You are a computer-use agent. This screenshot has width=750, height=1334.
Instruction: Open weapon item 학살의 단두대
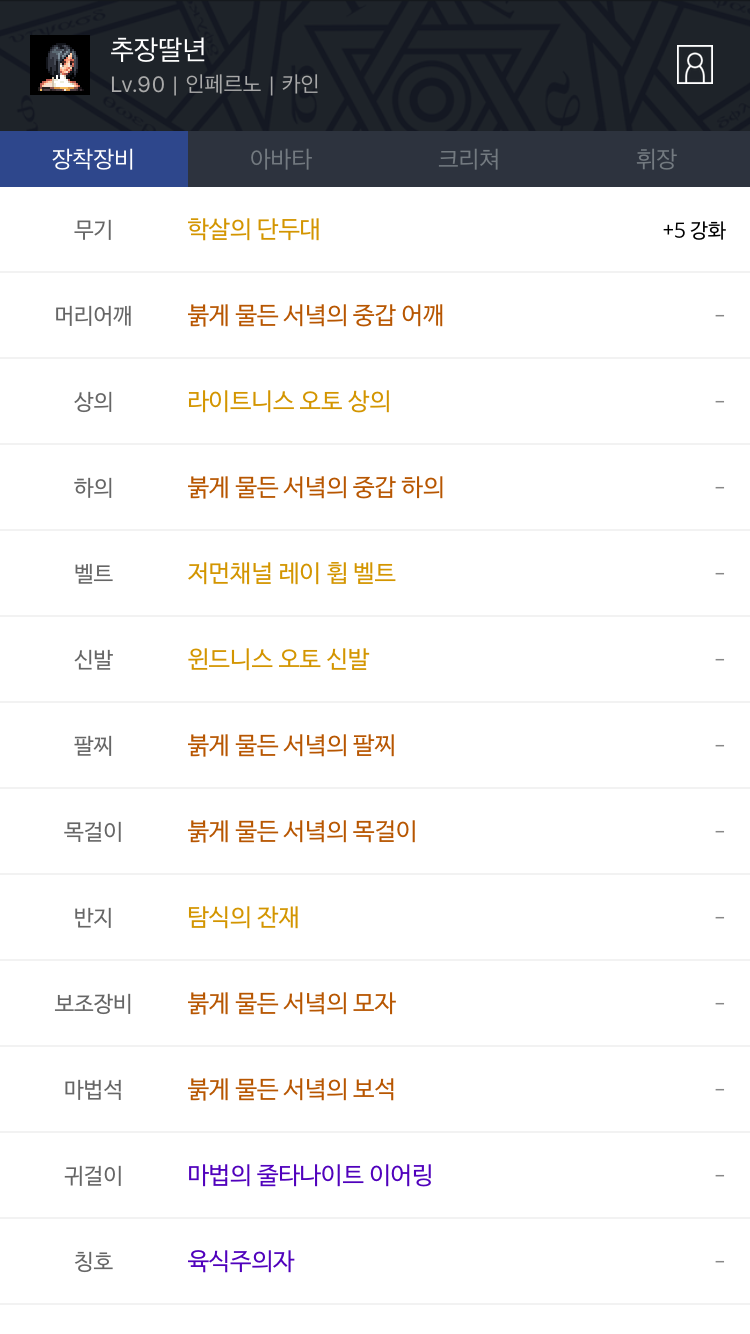tap(254, 229)
